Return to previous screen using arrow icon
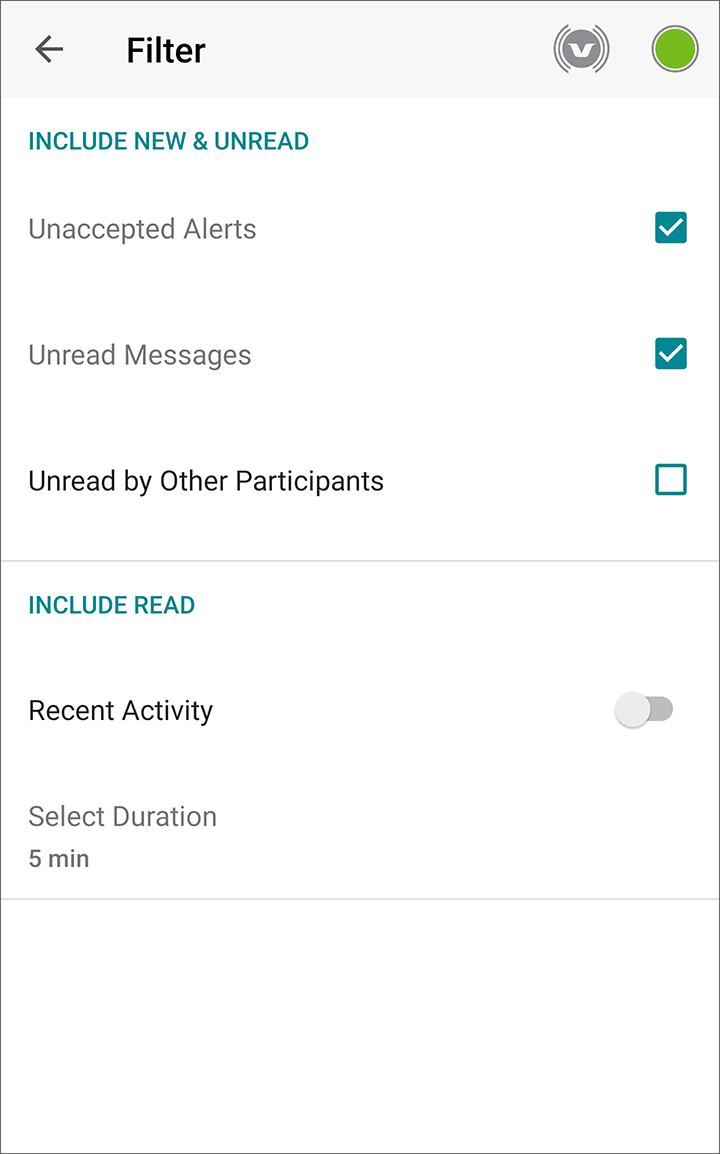The height and width of the screenshot is (1154, 720). 48,49
